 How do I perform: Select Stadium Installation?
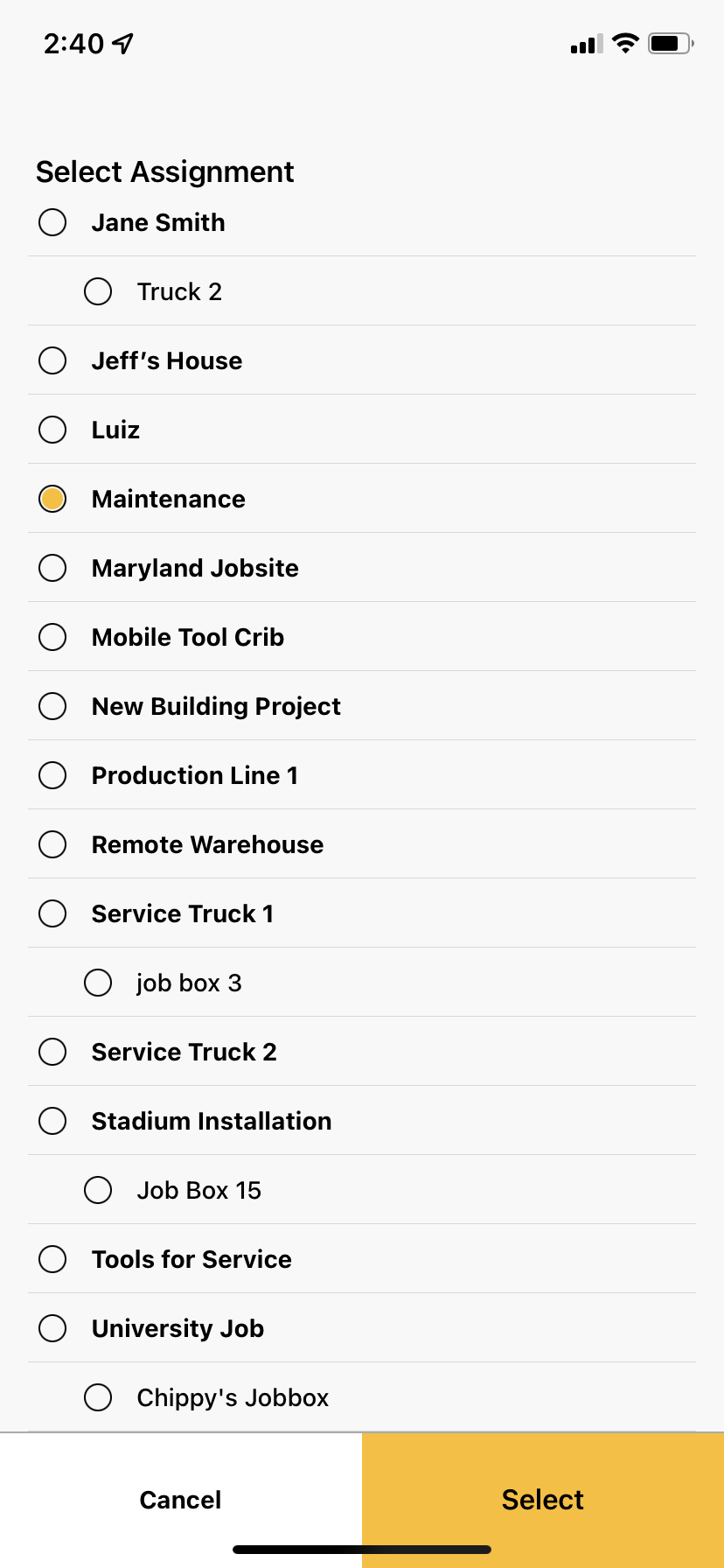(362, 1121)
